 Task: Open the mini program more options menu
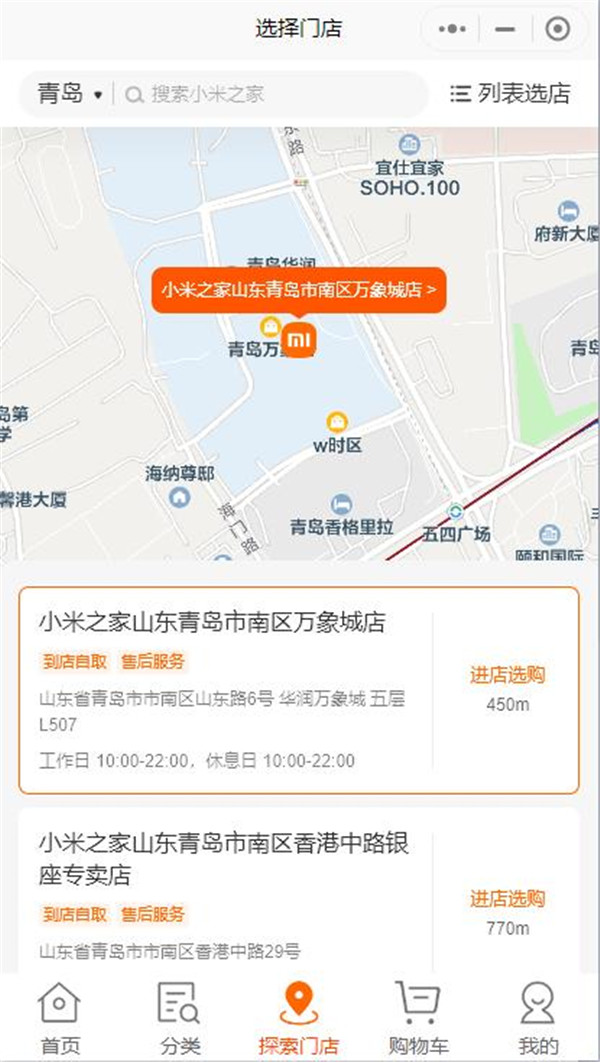click(x=452, y=29)
